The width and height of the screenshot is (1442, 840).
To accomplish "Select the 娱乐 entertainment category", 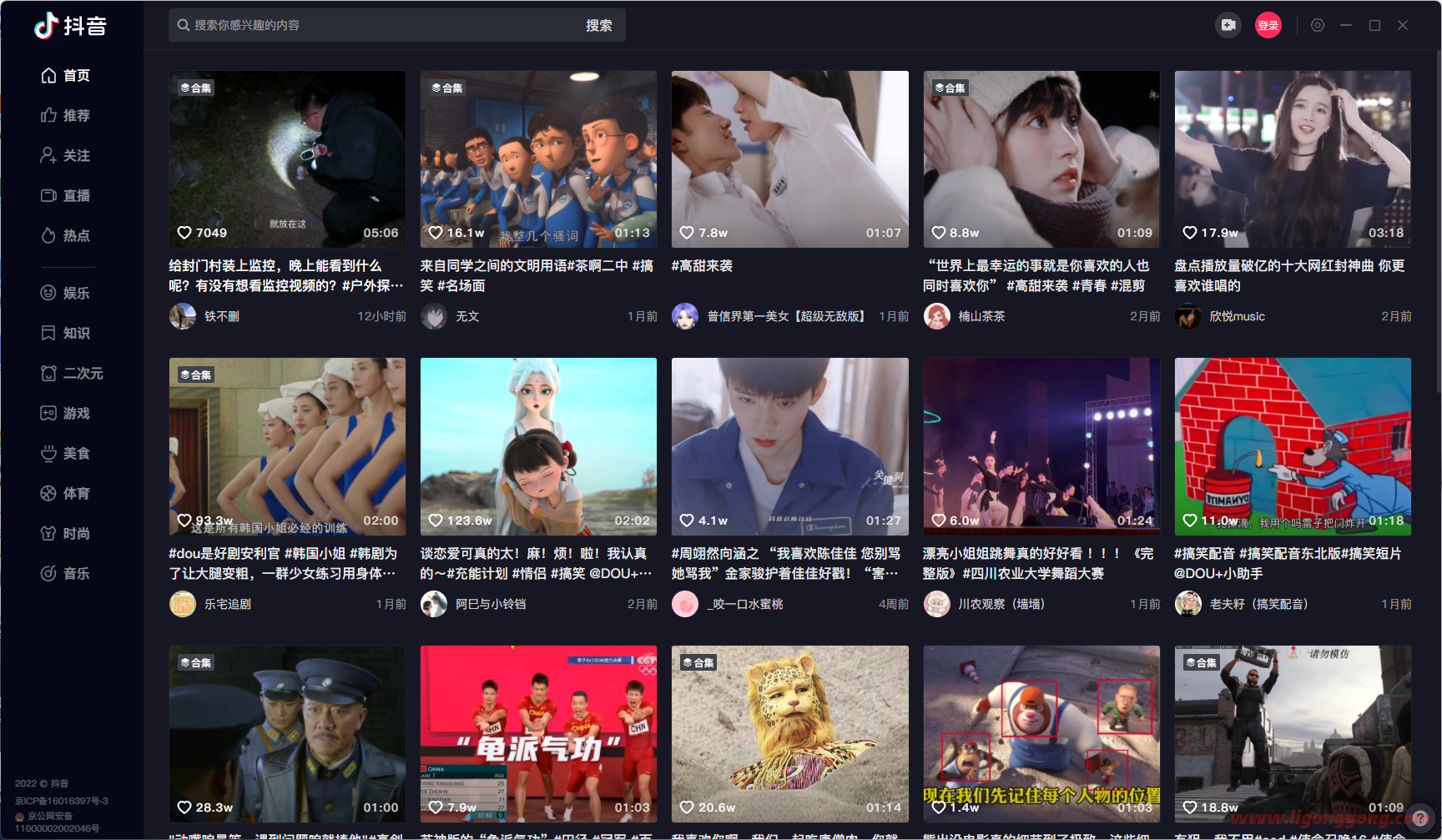I will [67, 293].
